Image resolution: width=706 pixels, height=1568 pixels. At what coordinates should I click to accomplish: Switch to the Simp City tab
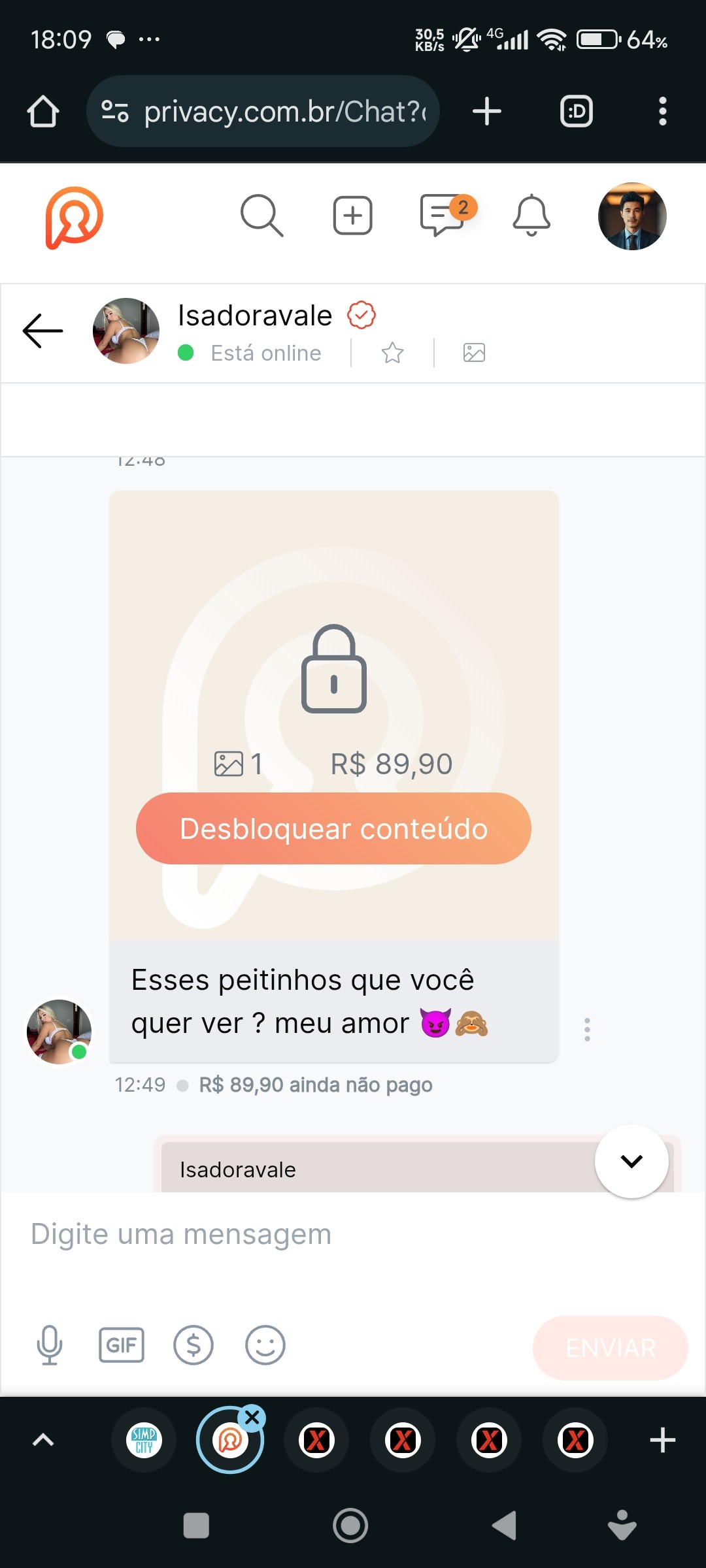(x=144, y=1440)
